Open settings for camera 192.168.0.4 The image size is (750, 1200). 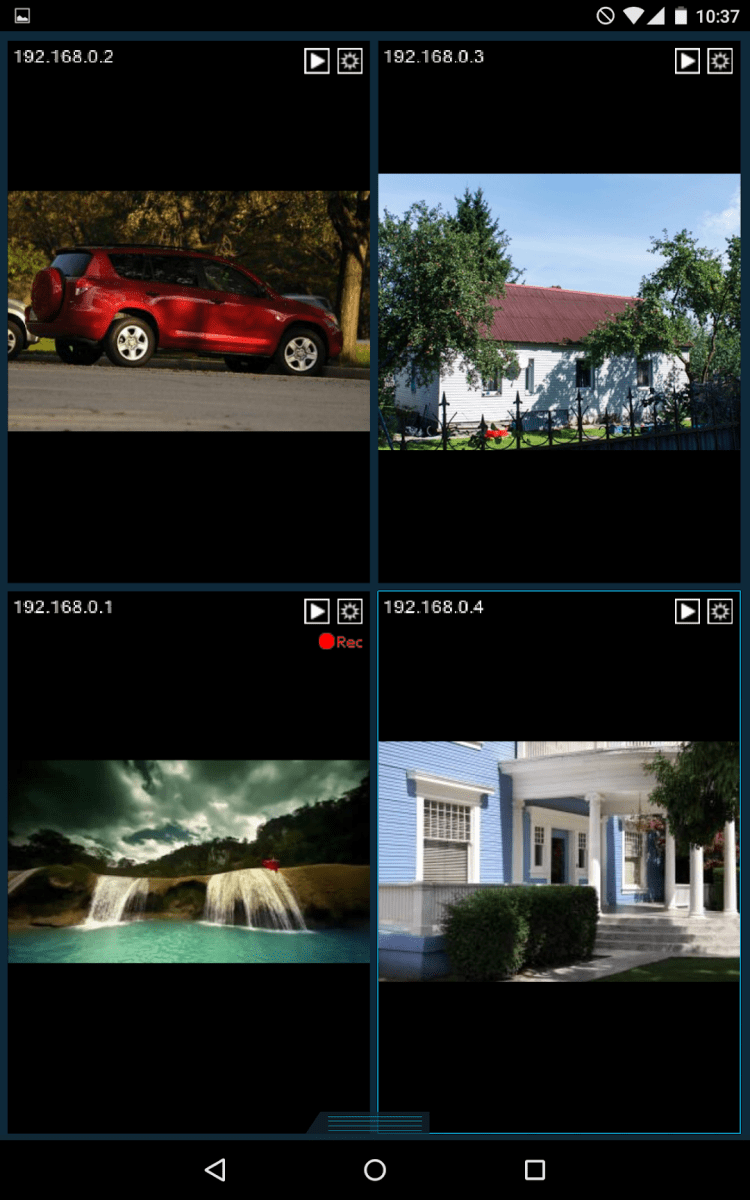pyautogui.click(x=720, y=611)
